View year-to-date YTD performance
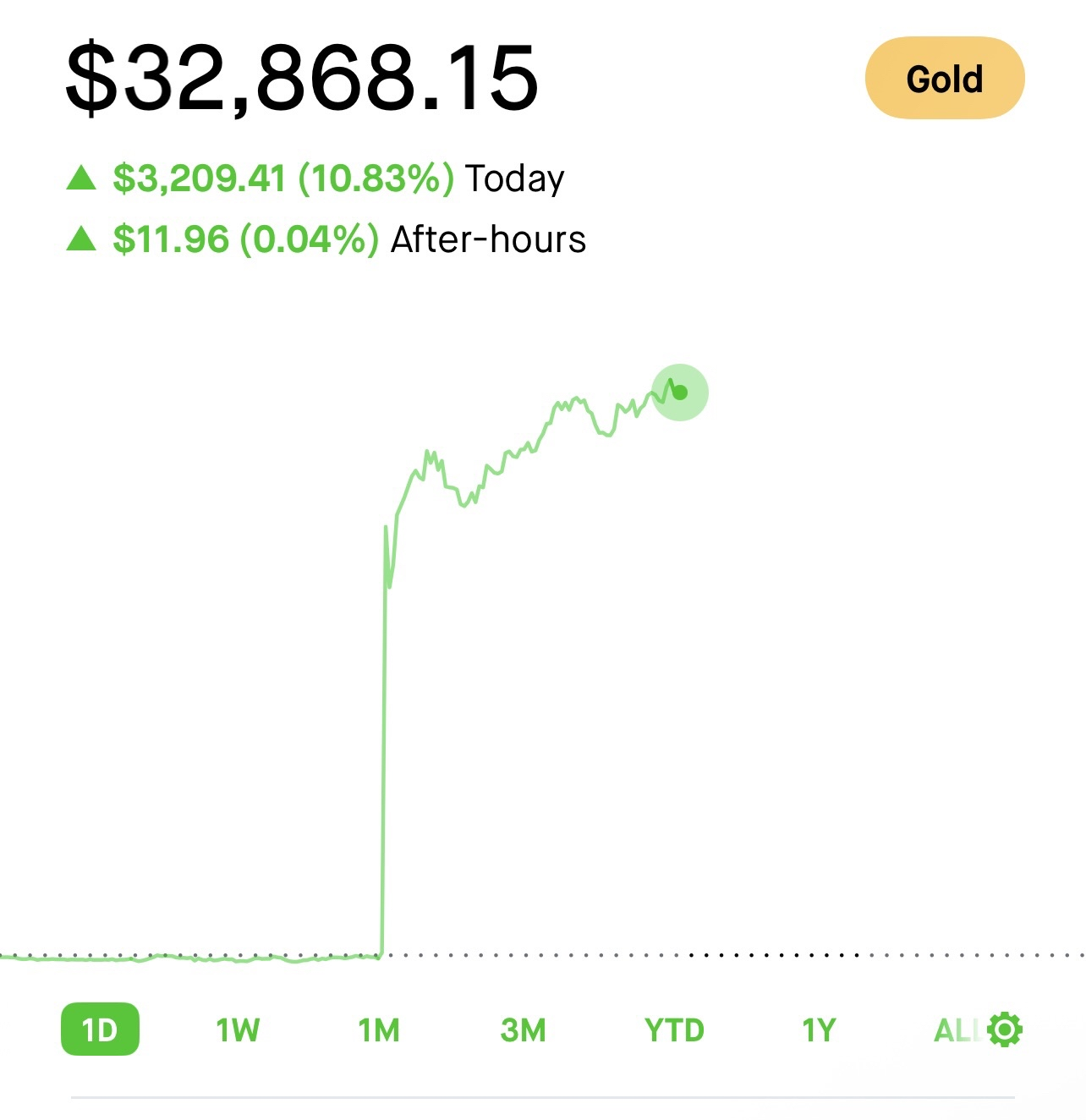Screen dimensions: 1086x1120 tap(674, 1030)
